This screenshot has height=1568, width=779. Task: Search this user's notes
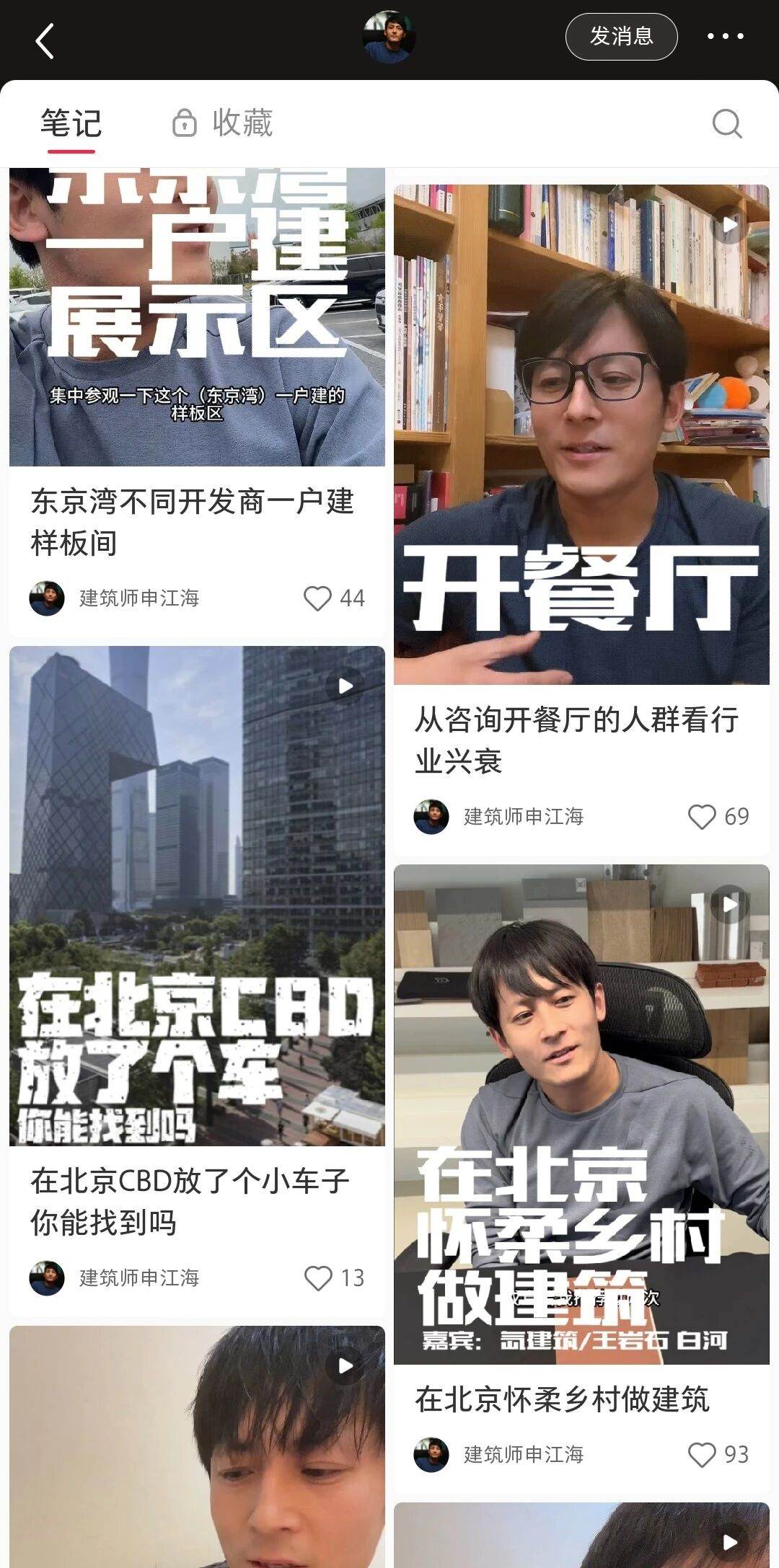point(726,124)
